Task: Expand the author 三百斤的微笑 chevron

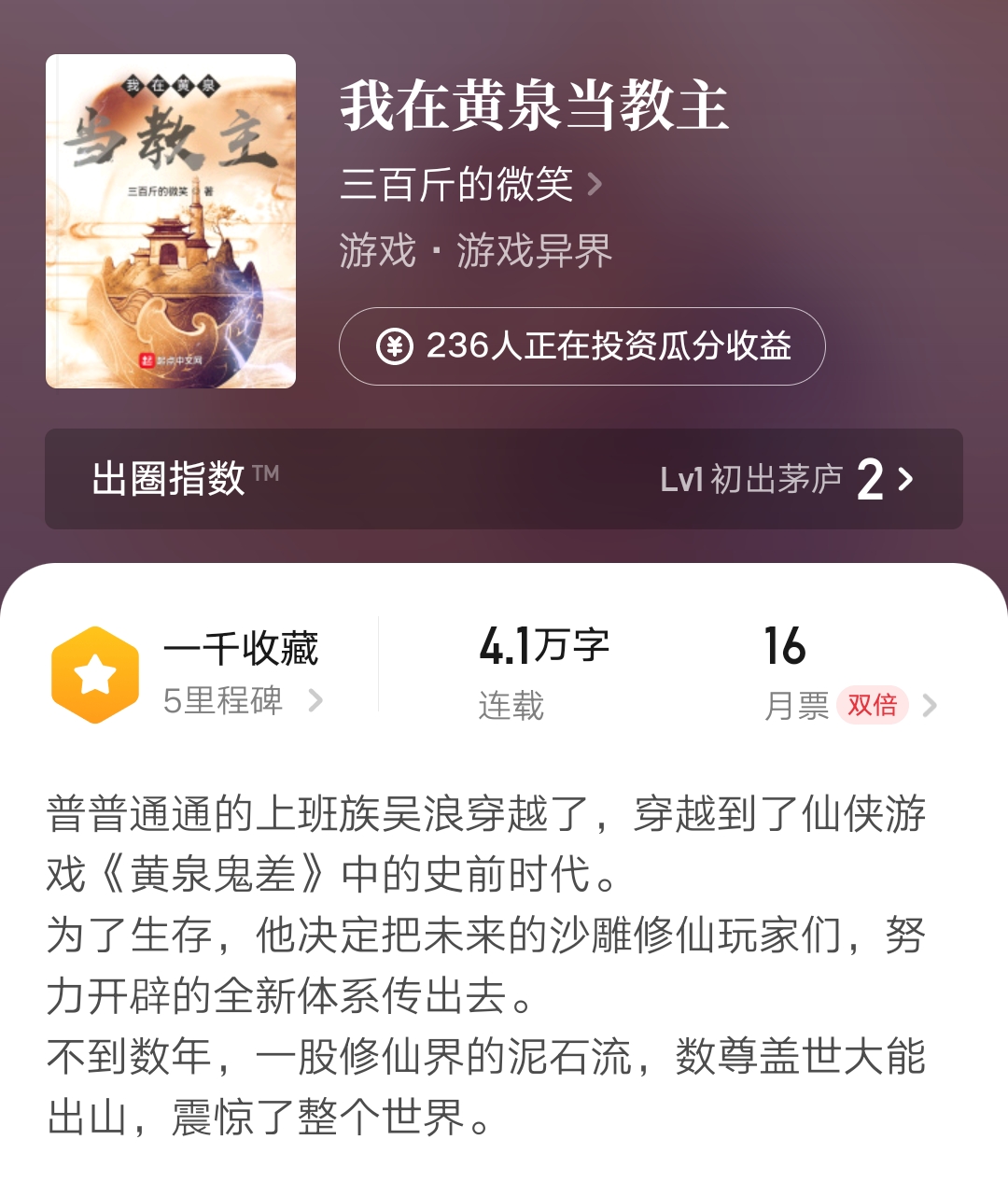Action: coord(594,185)
